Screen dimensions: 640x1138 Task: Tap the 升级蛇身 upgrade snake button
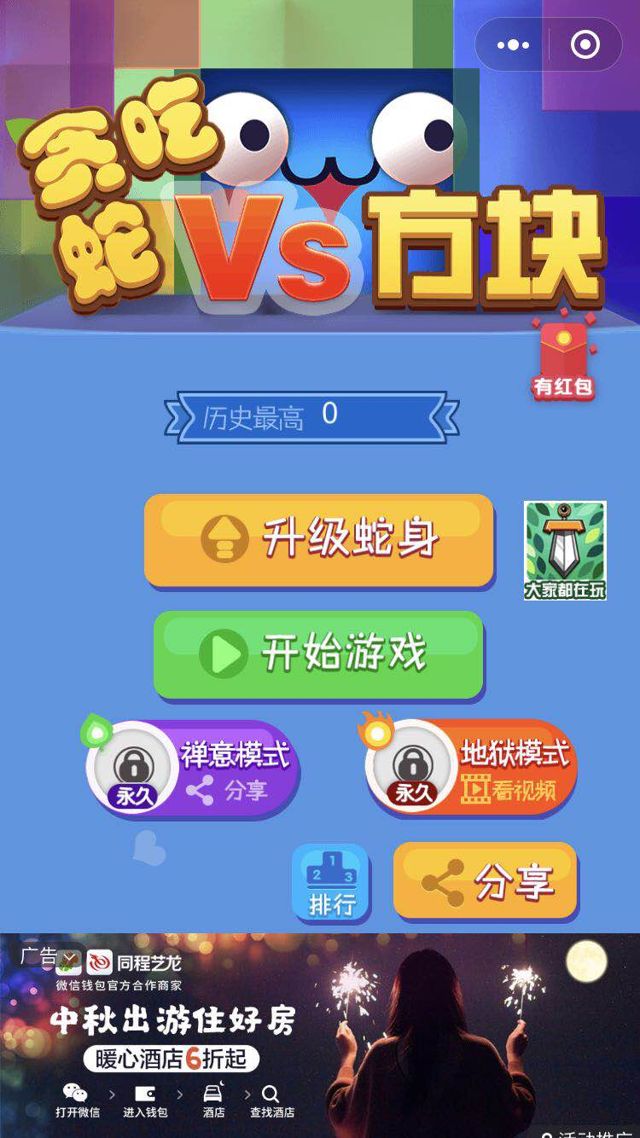(319, 540)
